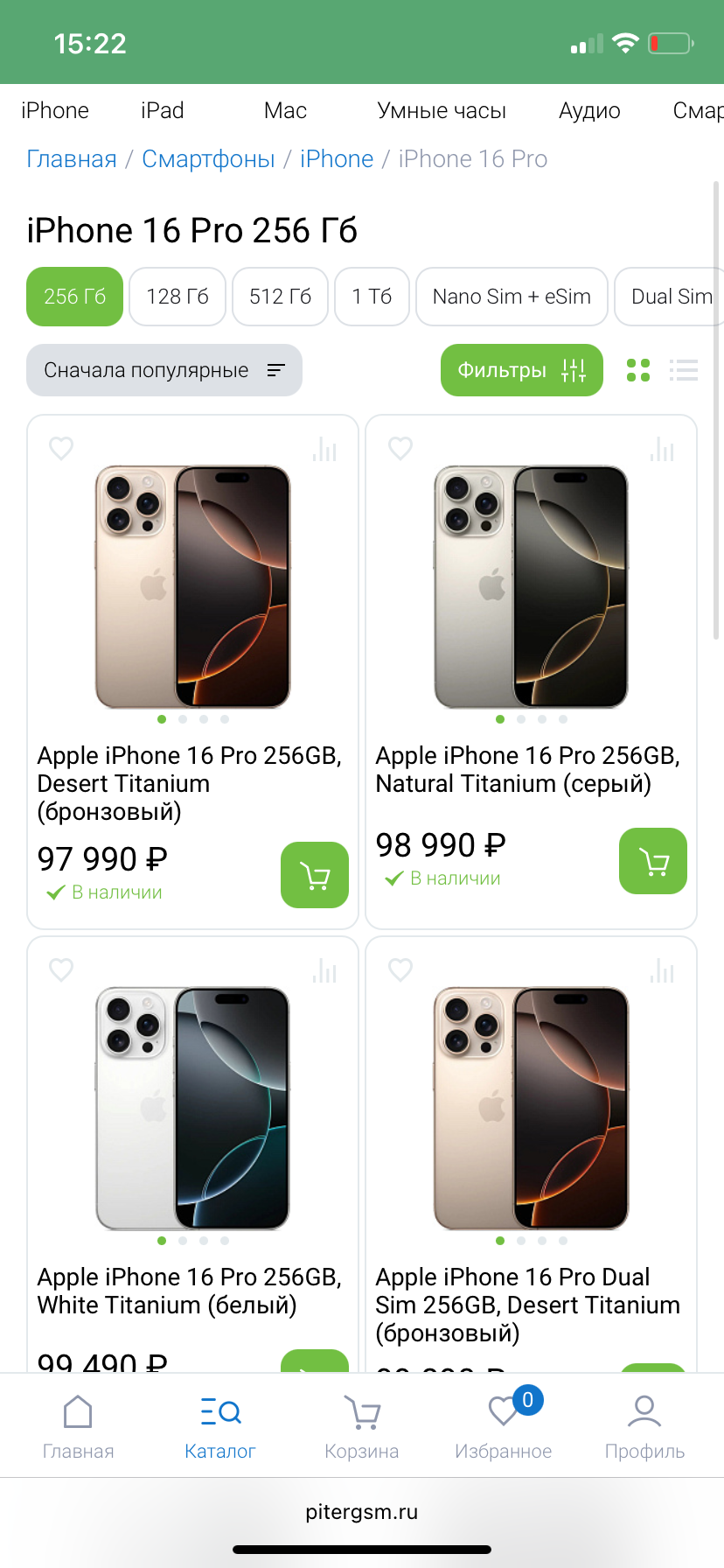Go to Смартфоны breadcrumb link
Screen dimensions: 724x1568
point(208,159)
